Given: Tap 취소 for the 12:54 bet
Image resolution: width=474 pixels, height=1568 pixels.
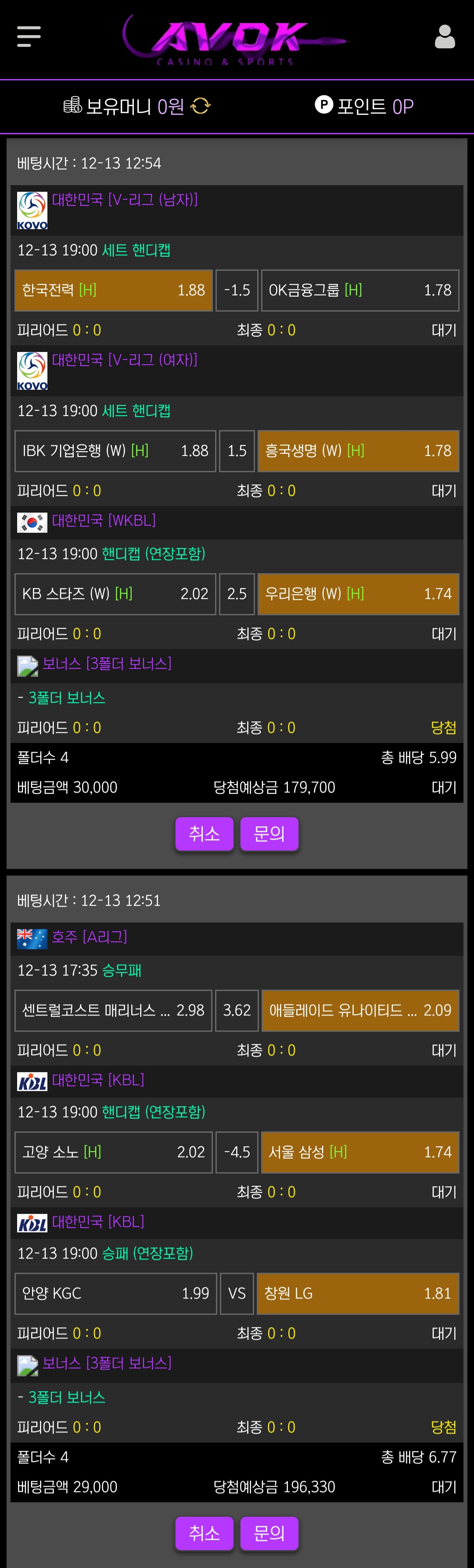Looking at the screenshot, I should (x=205, y=833).
